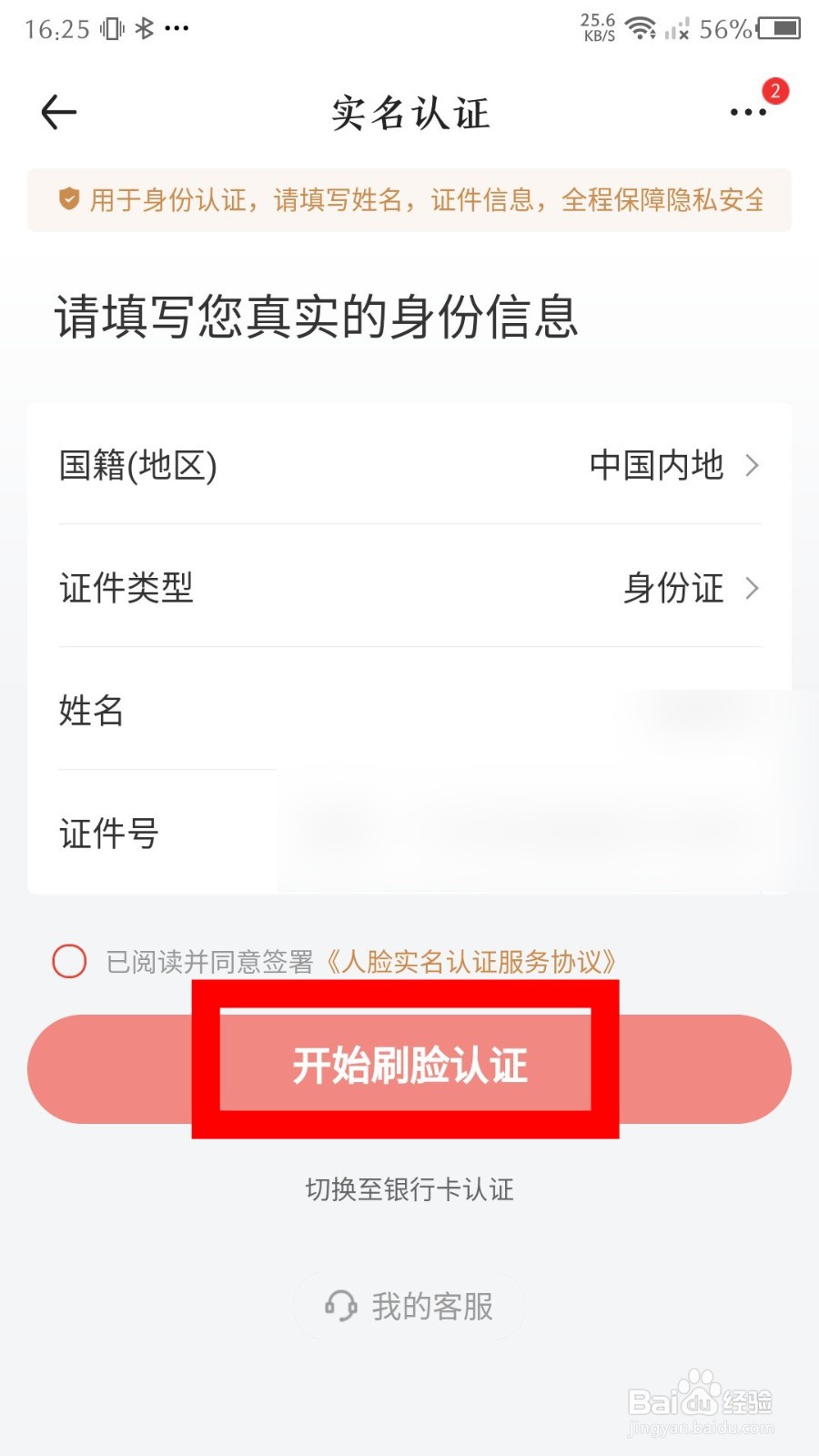Open the 证件类型 chevron to change document type
819x1456 pixels.
tap(753, 589)
